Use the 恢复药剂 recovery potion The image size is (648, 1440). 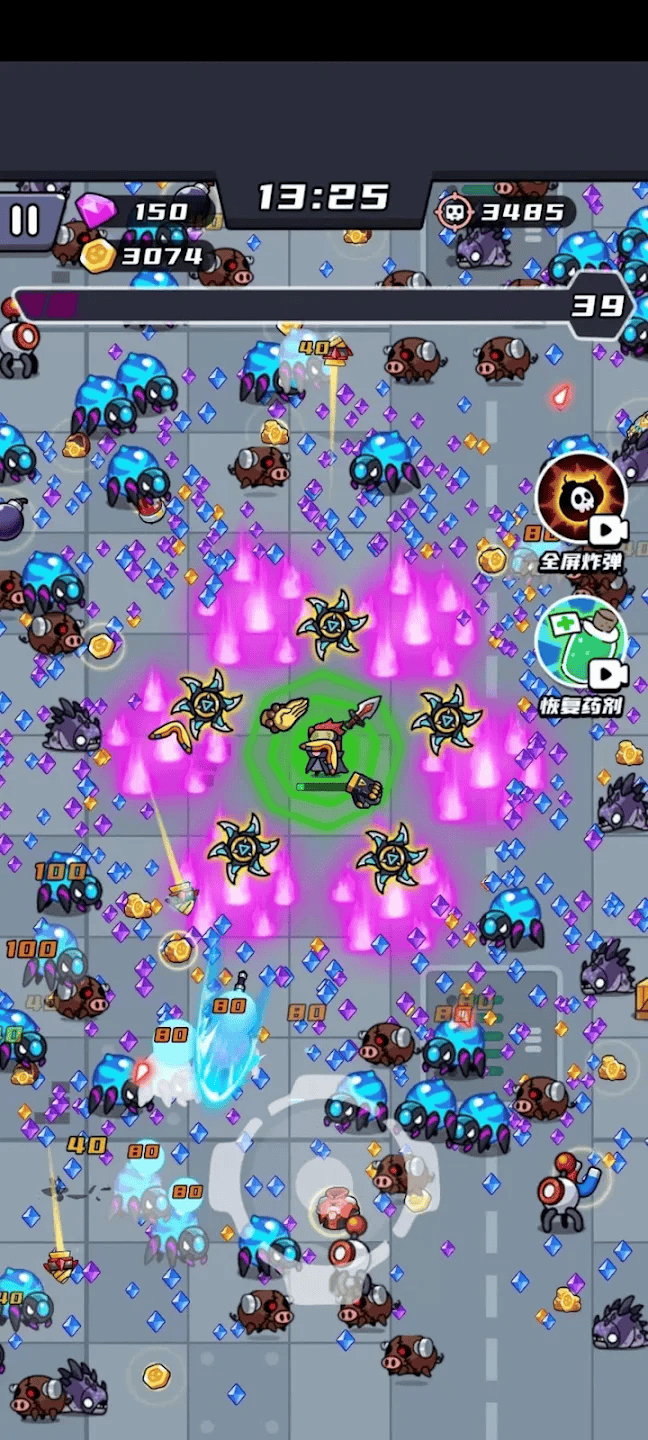[581, 650]
